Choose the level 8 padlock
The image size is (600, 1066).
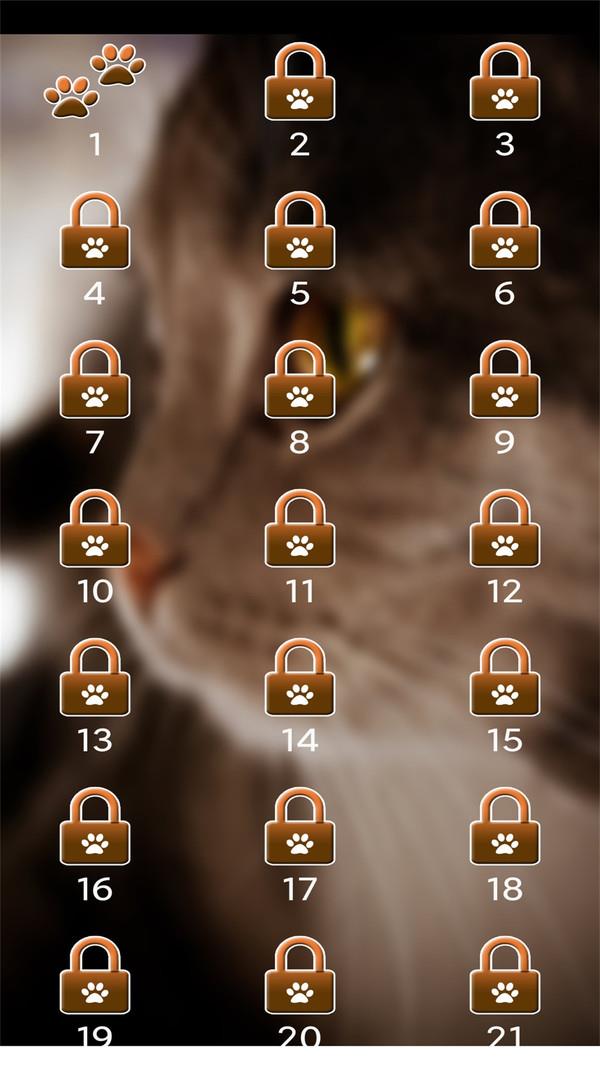(x=300, y=379)
